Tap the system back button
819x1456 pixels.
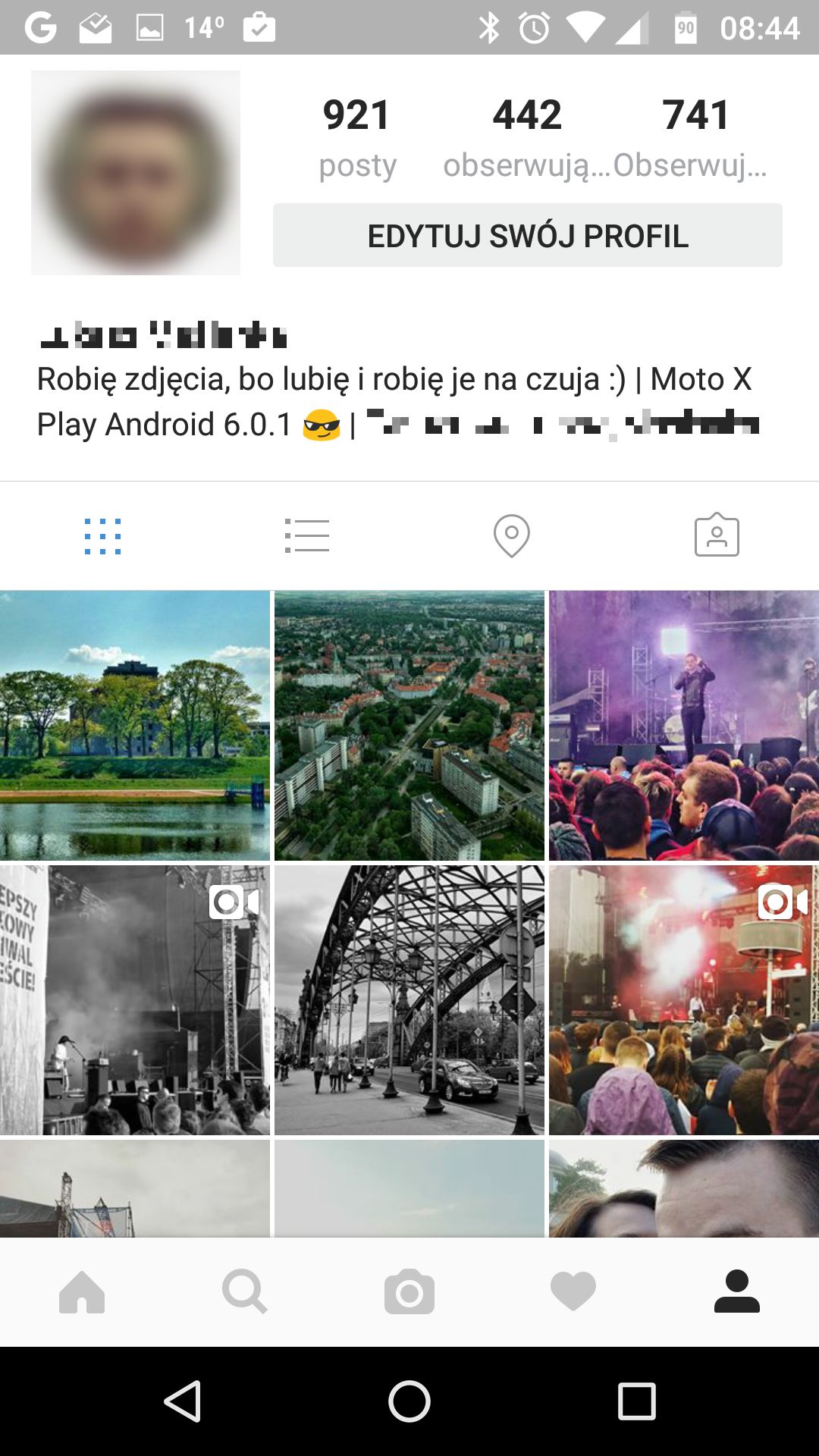(183, 1401)
